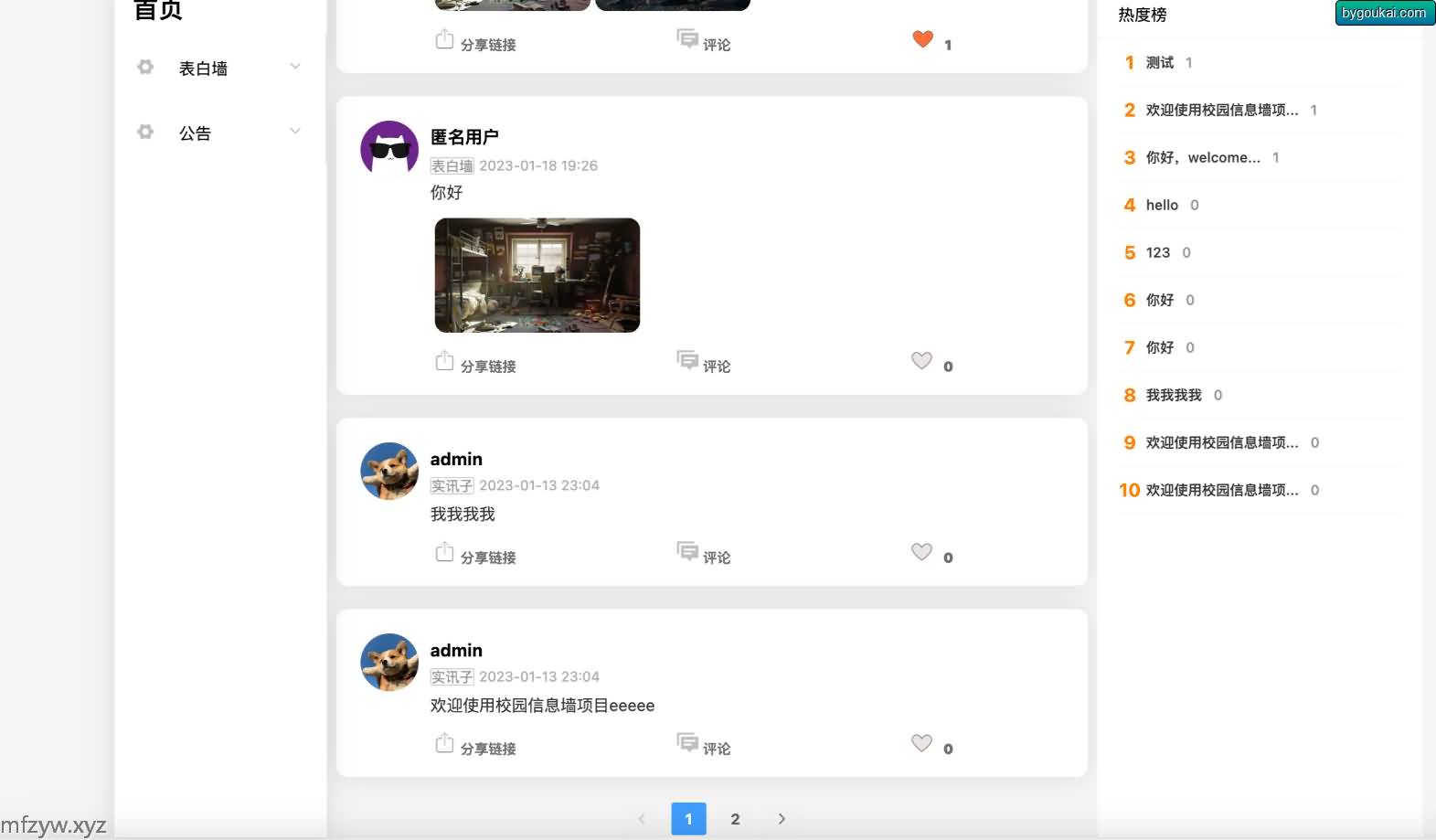Comment on the 欢迎使用校园信息墙项目eeeee post
Viewport: 1436px width, 840px height.
coord(704,745)
